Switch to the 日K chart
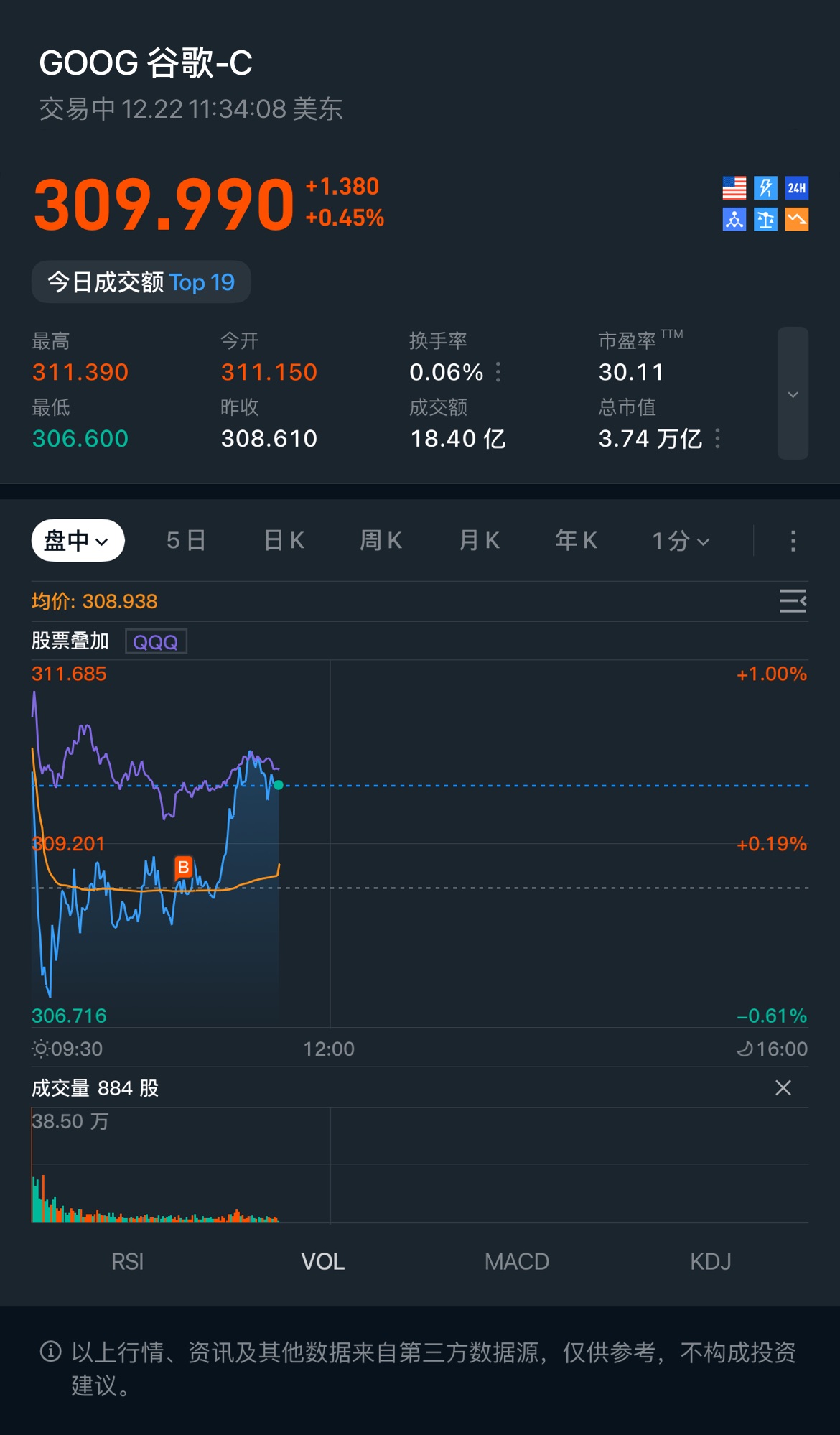The width and height of the screenshot is (840, 1435). pos(284,540)
